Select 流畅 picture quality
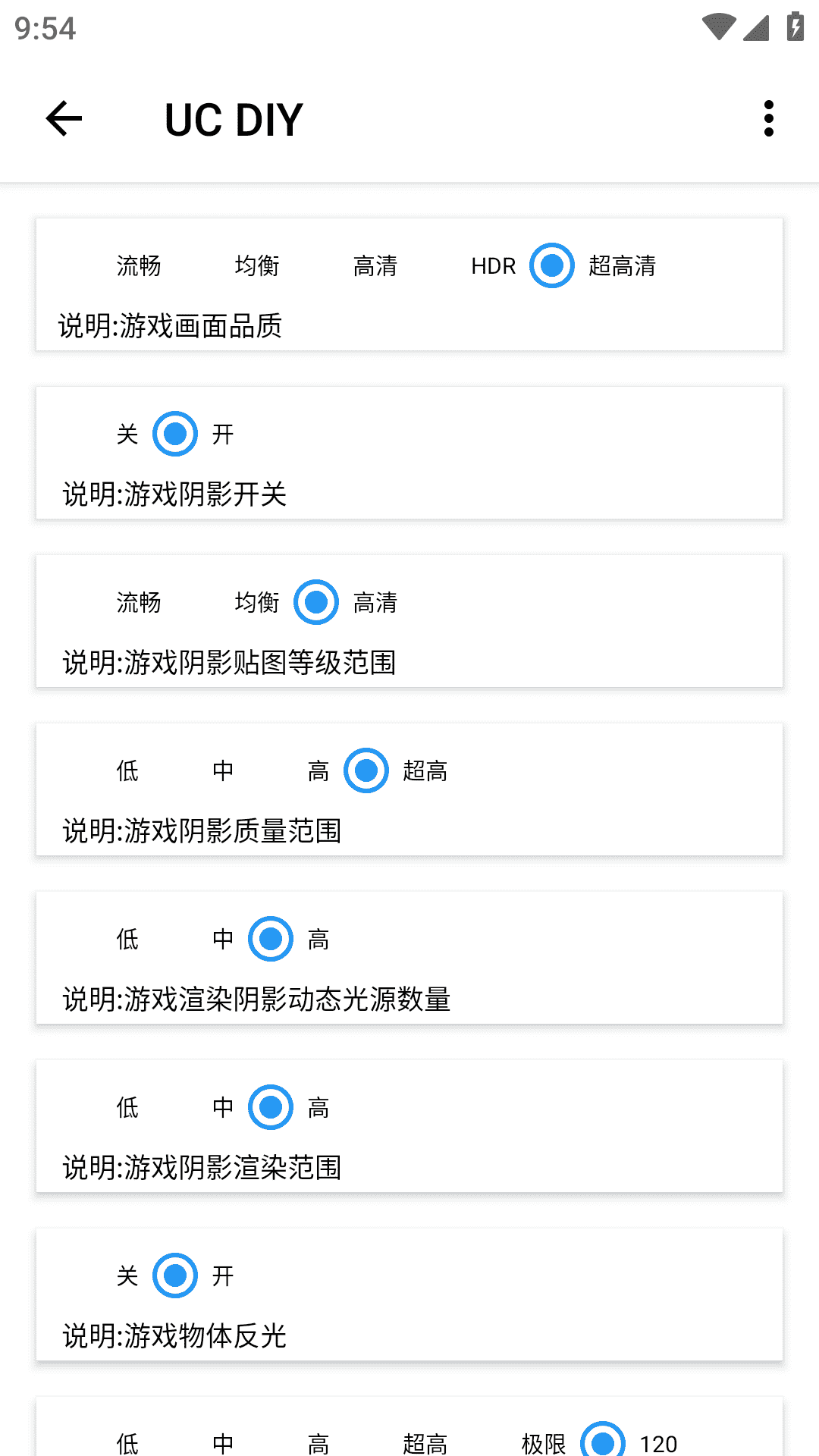 [138, 265]
